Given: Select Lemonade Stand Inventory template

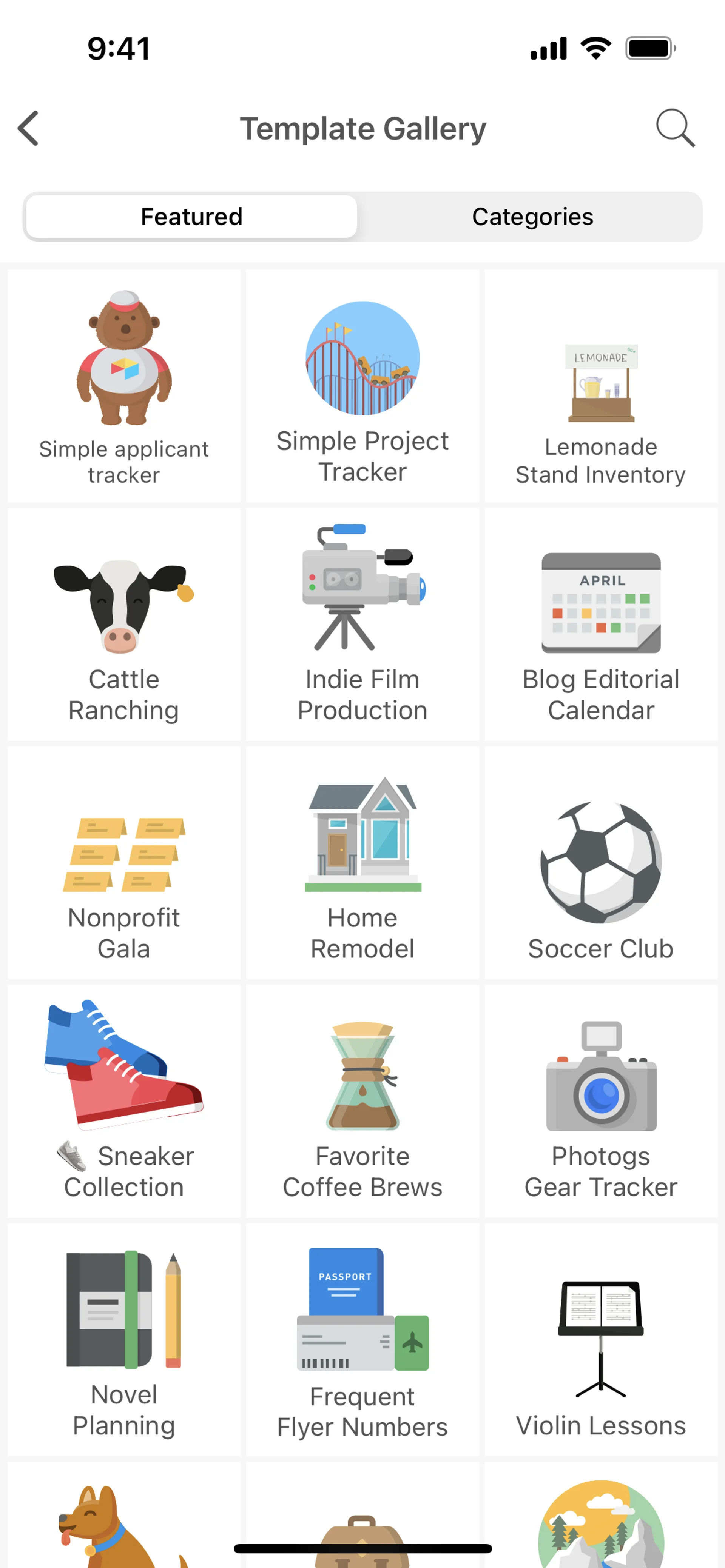Looking at the screenshot, I should [601, 386].
